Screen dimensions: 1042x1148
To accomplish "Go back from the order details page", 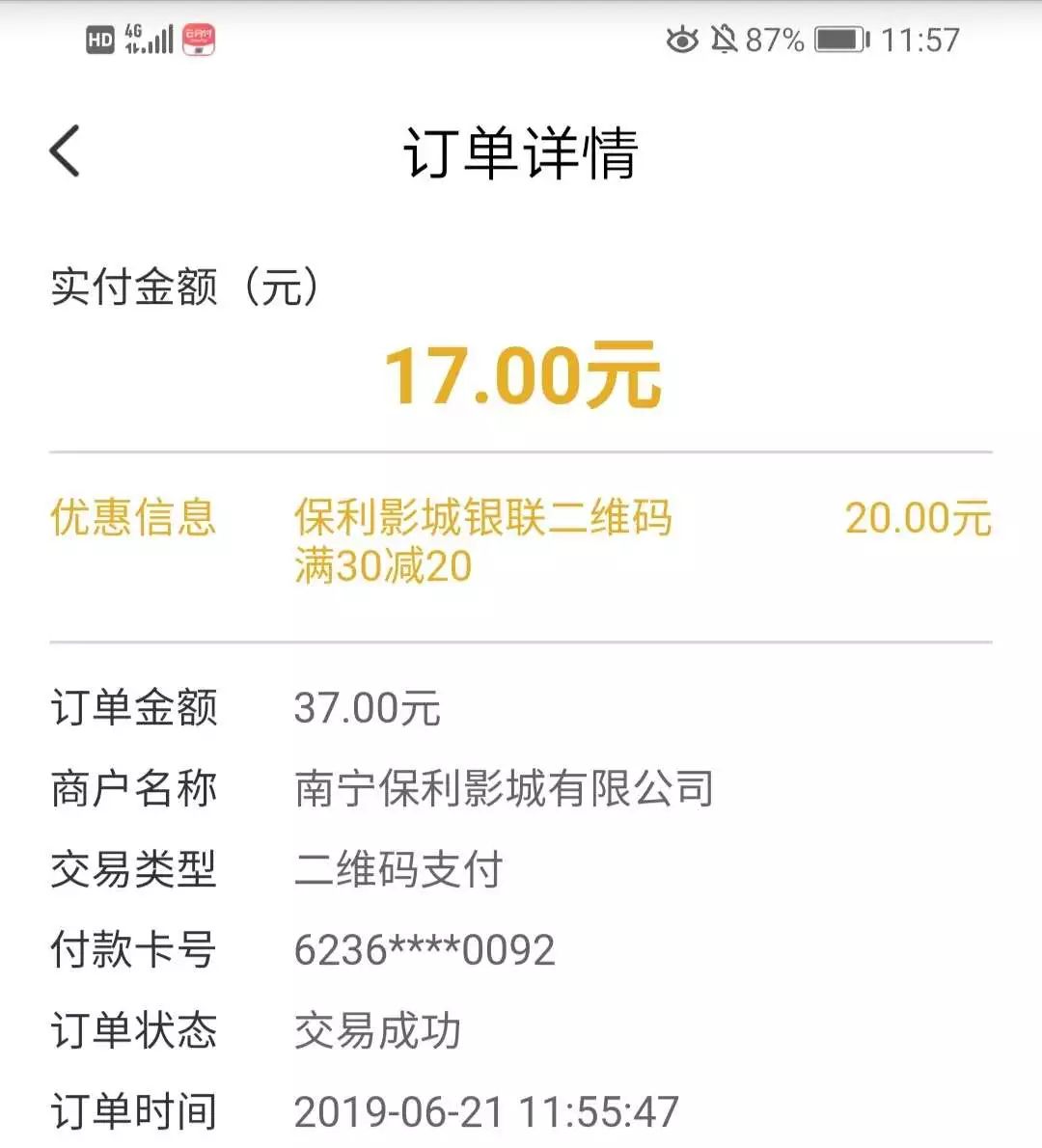I will (x=65, y=151).
